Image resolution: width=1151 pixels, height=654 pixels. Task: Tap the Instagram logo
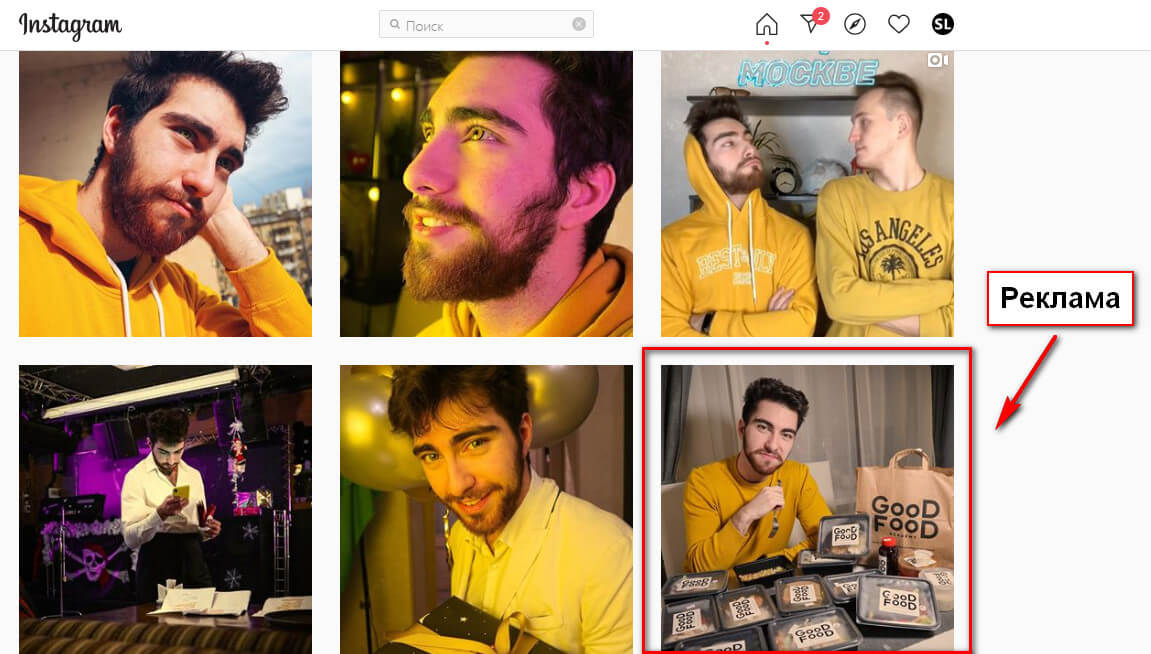coord(70,25)
